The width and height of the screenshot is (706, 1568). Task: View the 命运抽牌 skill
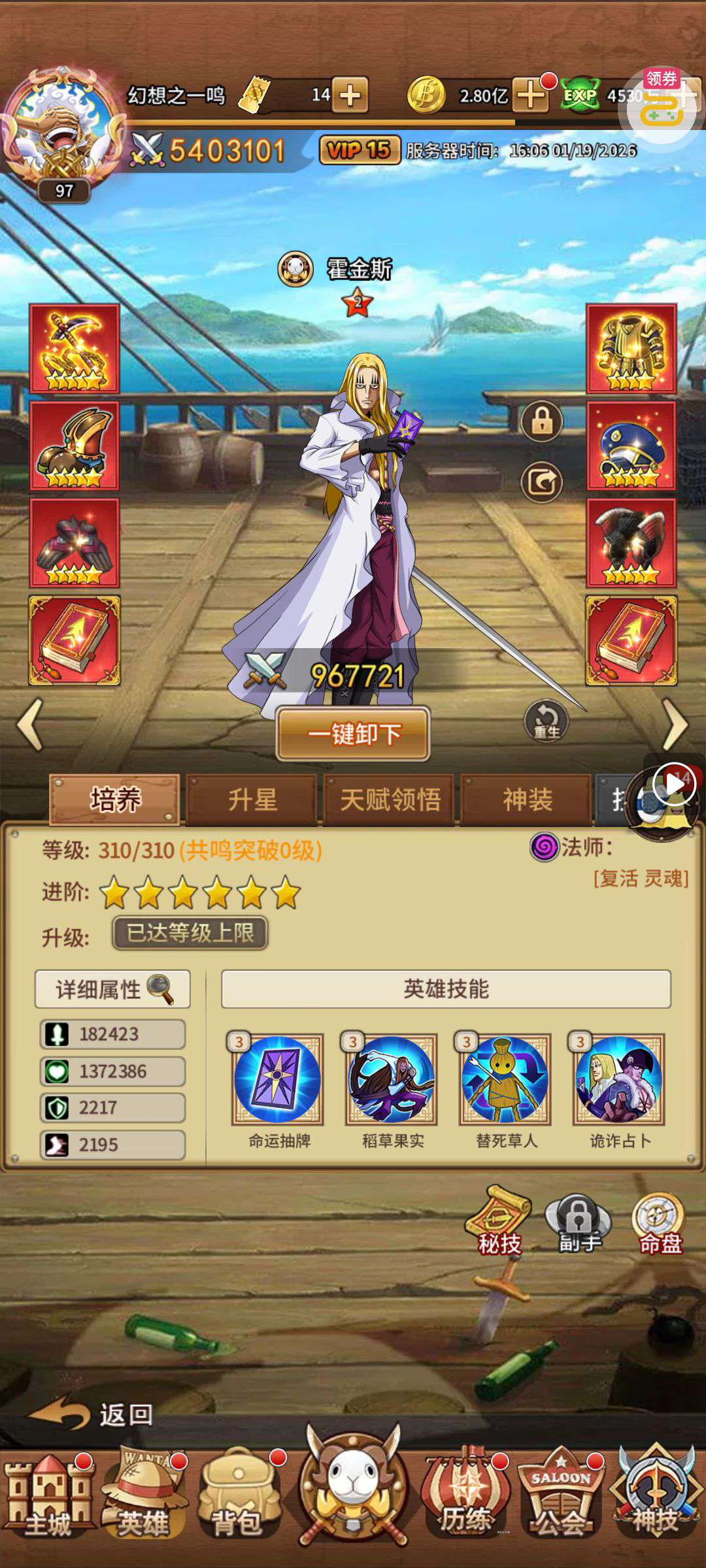278,1079
